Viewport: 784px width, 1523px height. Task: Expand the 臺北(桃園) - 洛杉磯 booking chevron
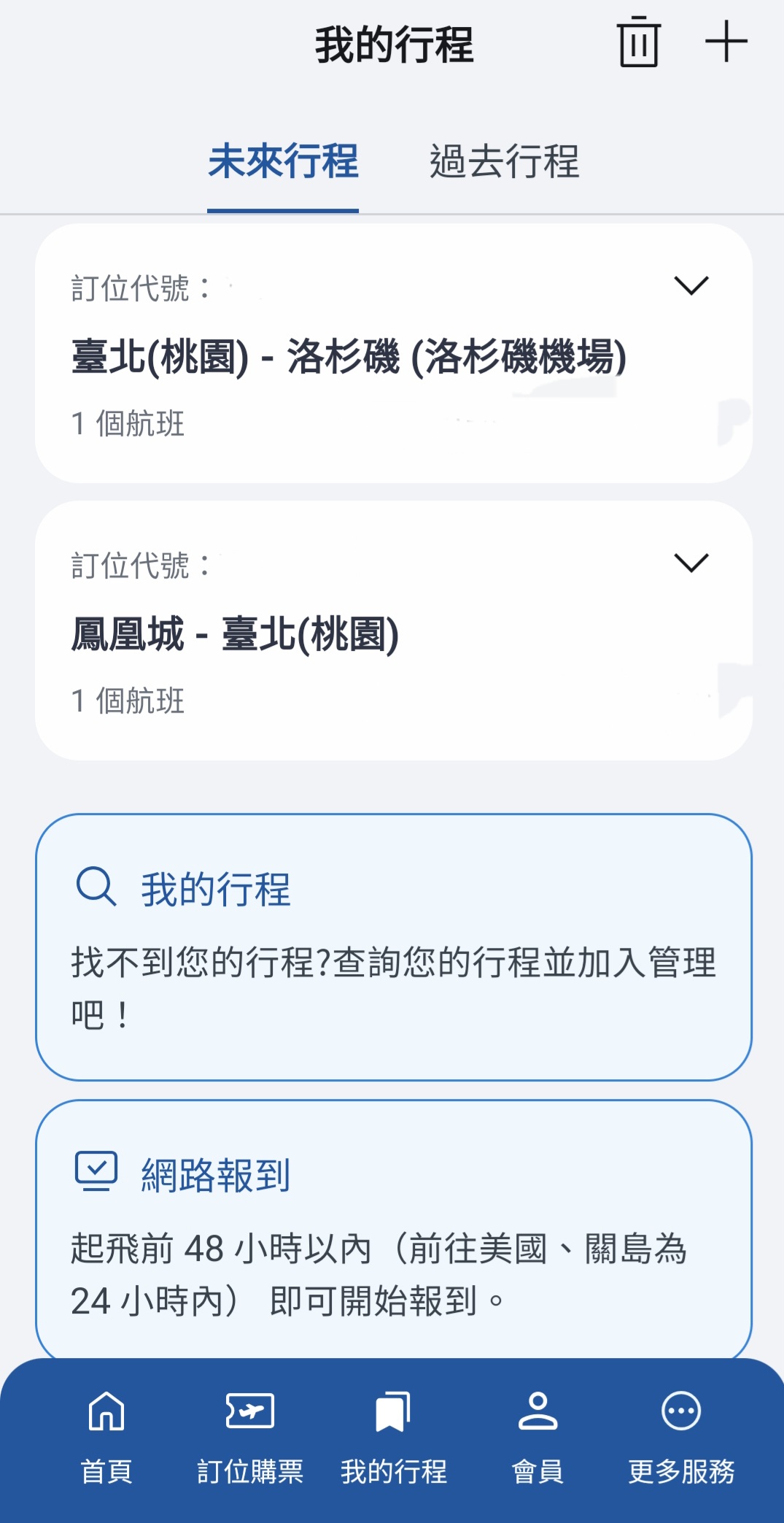pos(691,285)
